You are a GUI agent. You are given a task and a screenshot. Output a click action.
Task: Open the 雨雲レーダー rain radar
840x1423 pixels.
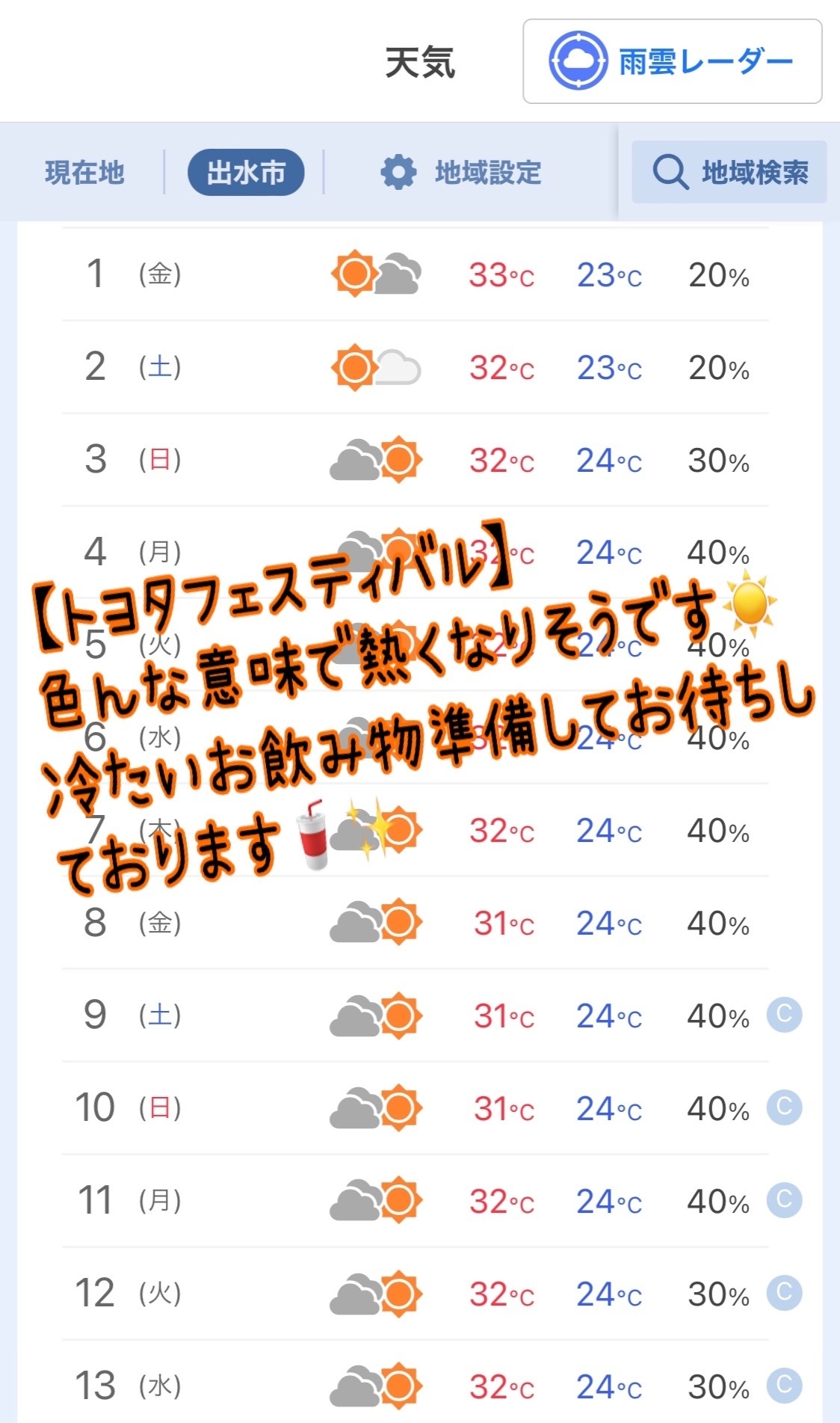(x=672, y=61)
